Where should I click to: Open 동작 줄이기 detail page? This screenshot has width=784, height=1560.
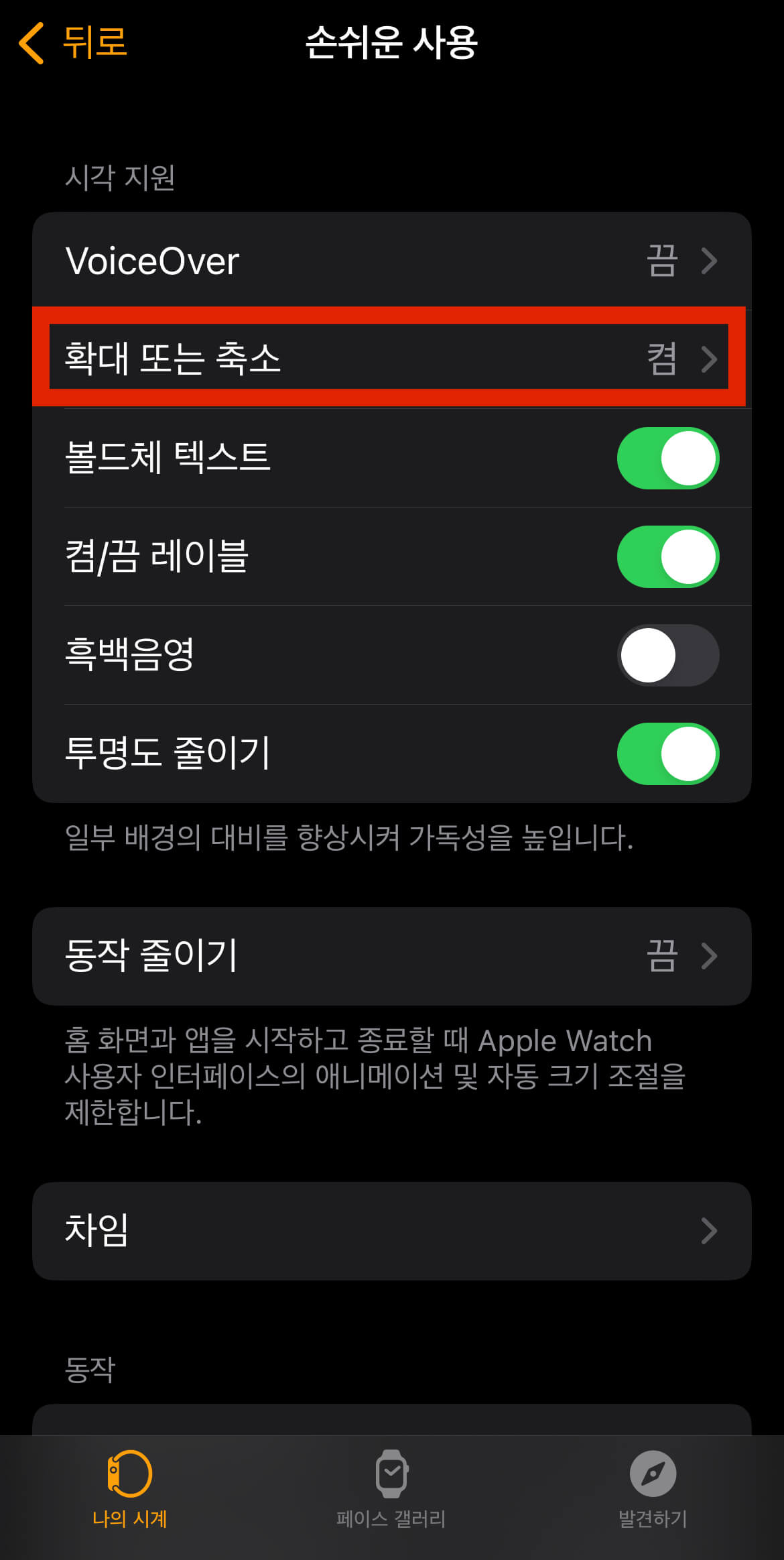click(x=710, y=957)
